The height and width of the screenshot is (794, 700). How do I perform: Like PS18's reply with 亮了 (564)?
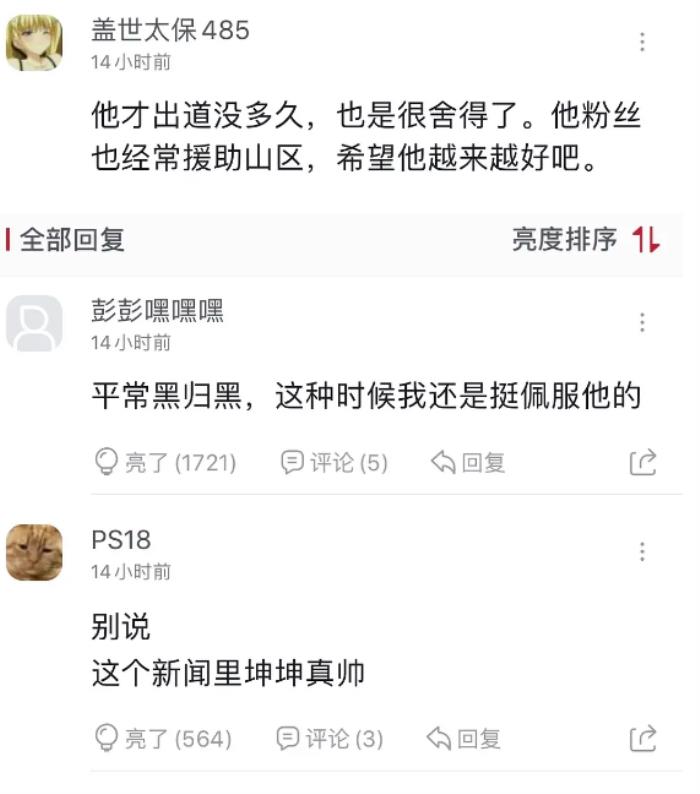[x=163, y=739]
